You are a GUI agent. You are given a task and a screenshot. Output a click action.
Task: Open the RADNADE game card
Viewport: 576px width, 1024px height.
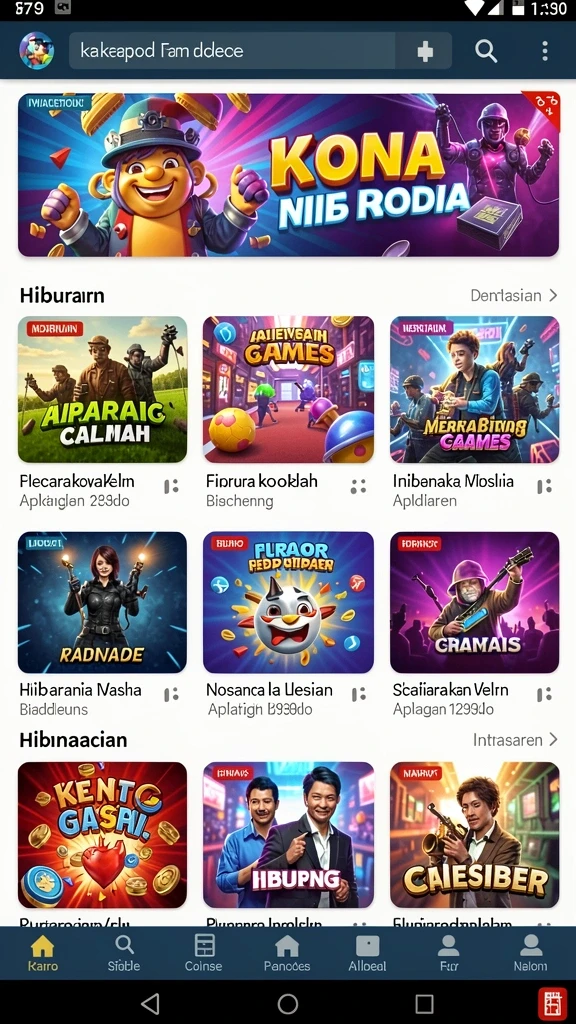click(x=103, y=602)
